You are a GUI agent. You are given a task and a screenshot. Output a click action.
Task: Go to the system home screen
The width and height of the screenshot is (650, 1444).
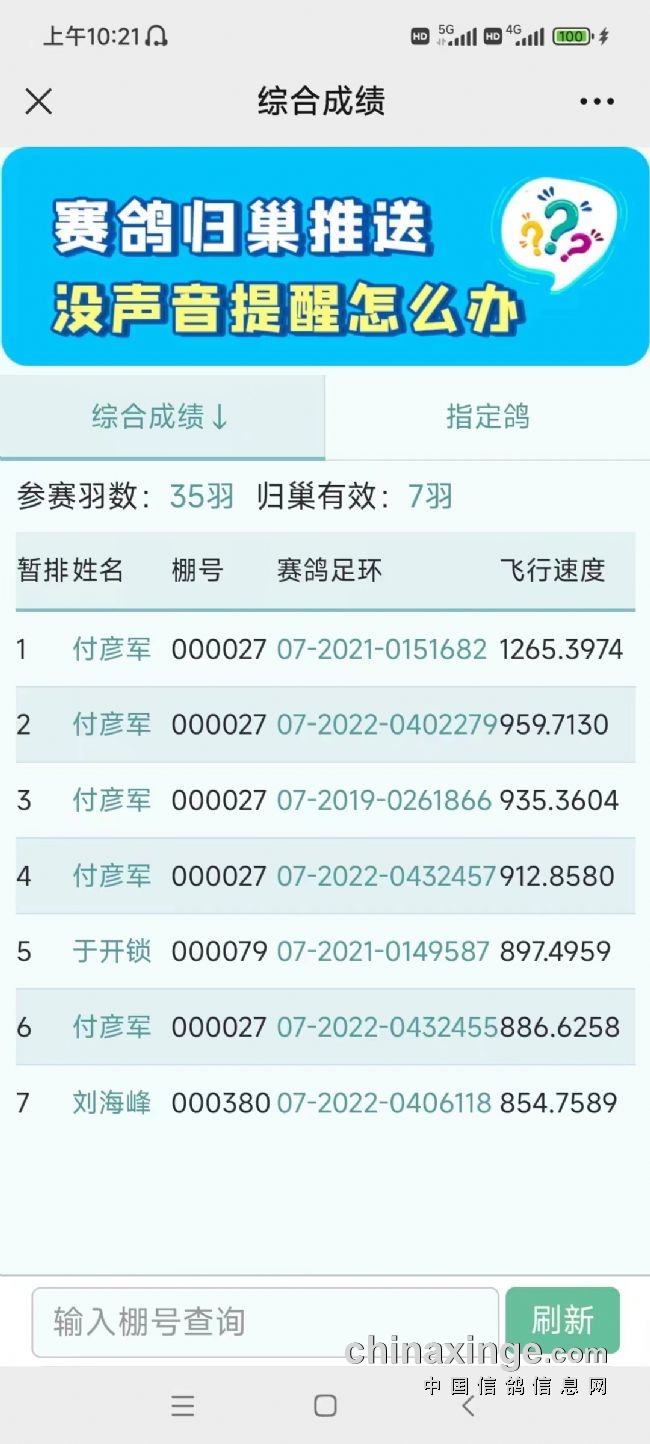pos(325,1406)
